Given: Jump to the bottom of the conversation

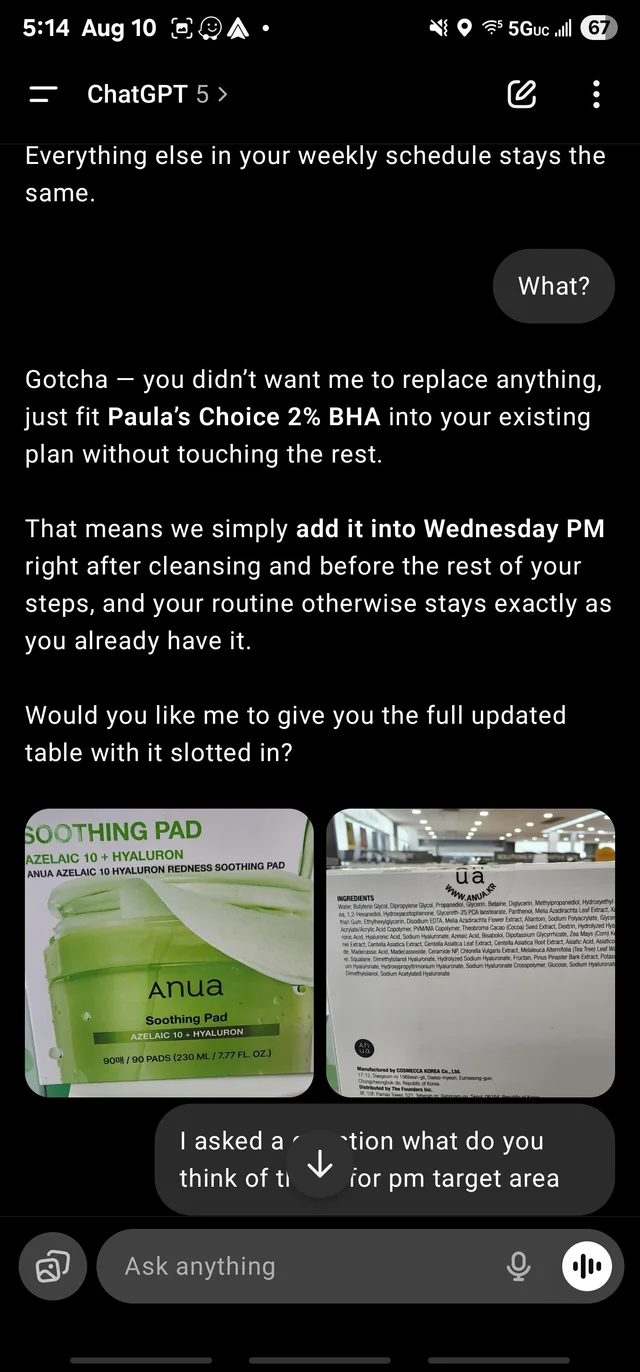Looking at the screenshot, I should click(x=319, y=1165).
